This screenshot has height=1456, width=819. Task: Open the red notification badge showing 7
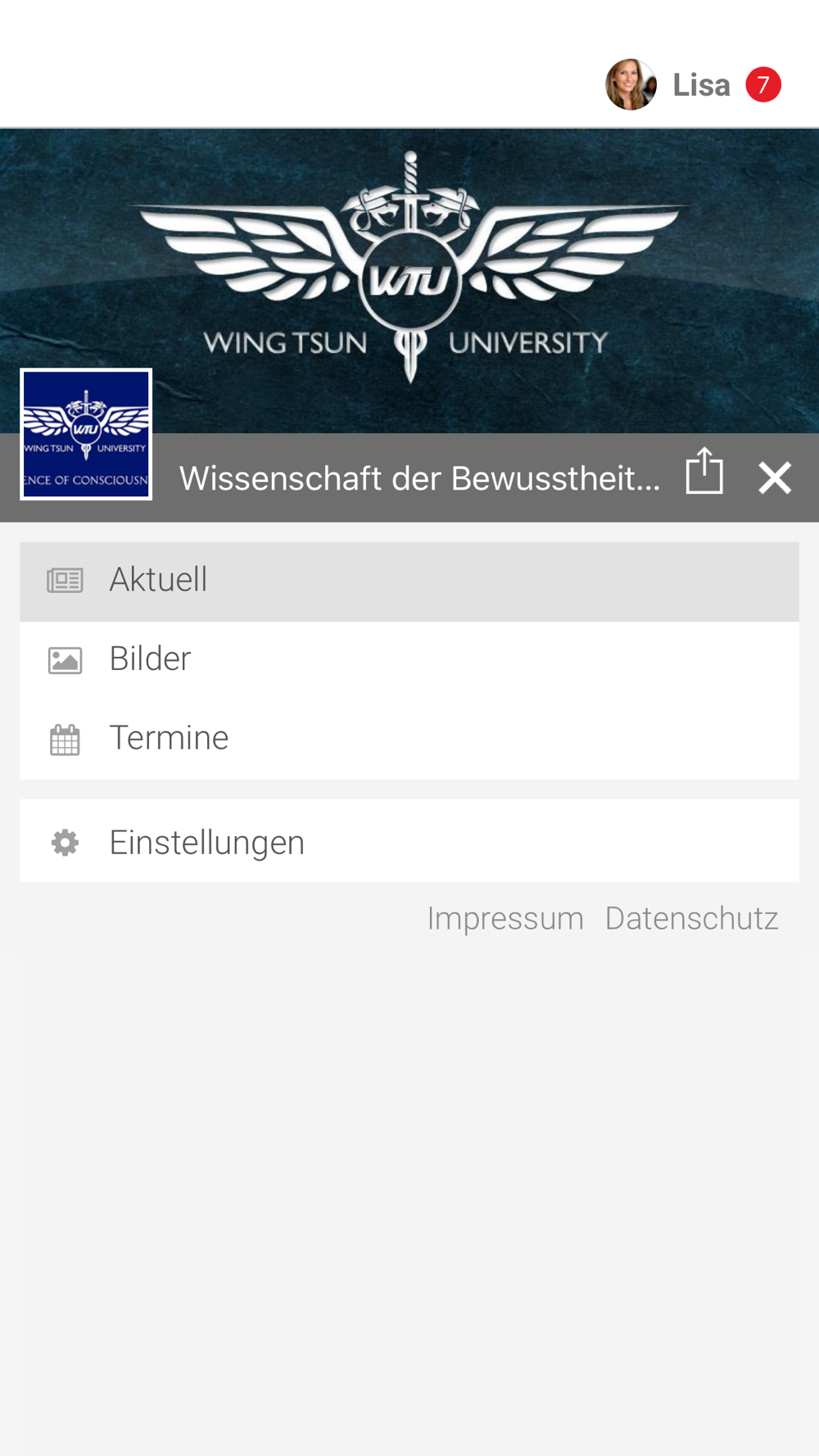[x=763, y=84]
